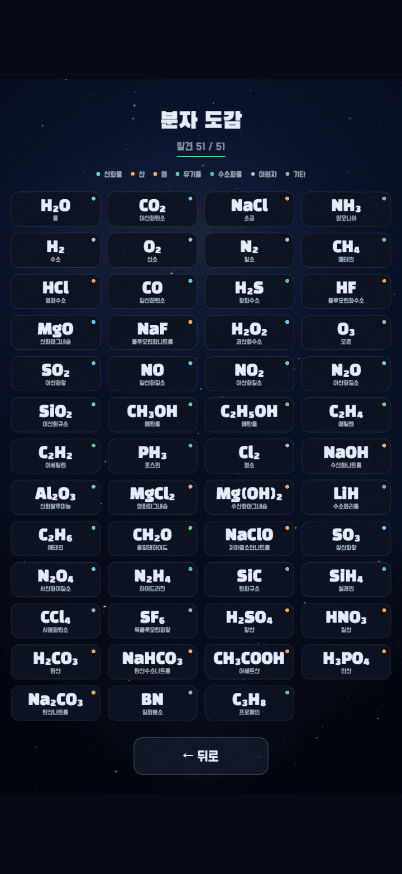The image size is (402, 874).
Task: Open the C₂H₅OH card
Action: tap(249, 415)
